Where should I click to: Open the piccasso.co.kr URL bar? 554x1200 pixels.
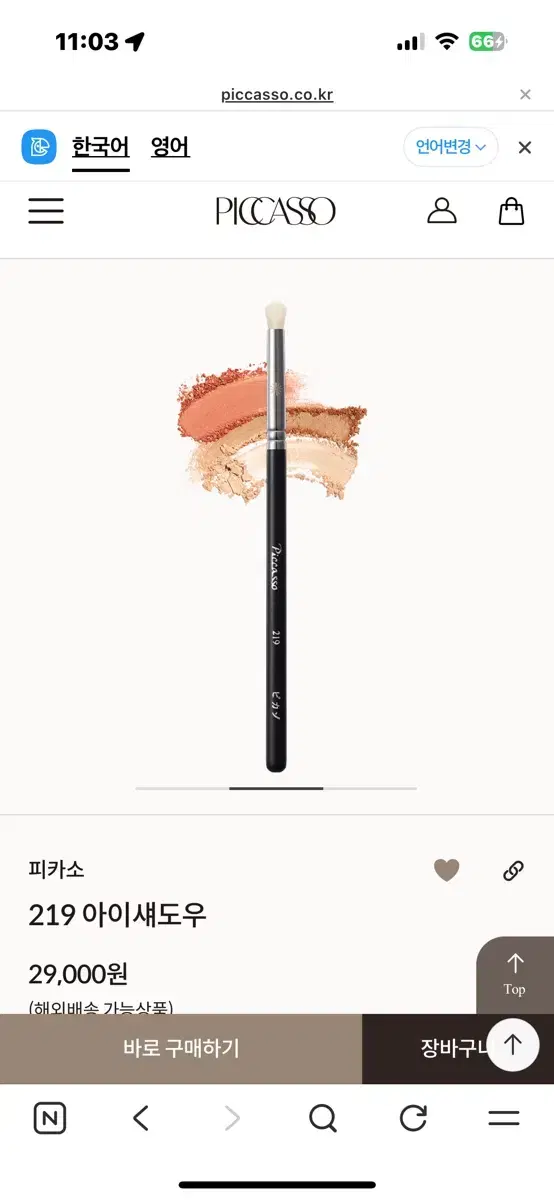click(277, 95)
